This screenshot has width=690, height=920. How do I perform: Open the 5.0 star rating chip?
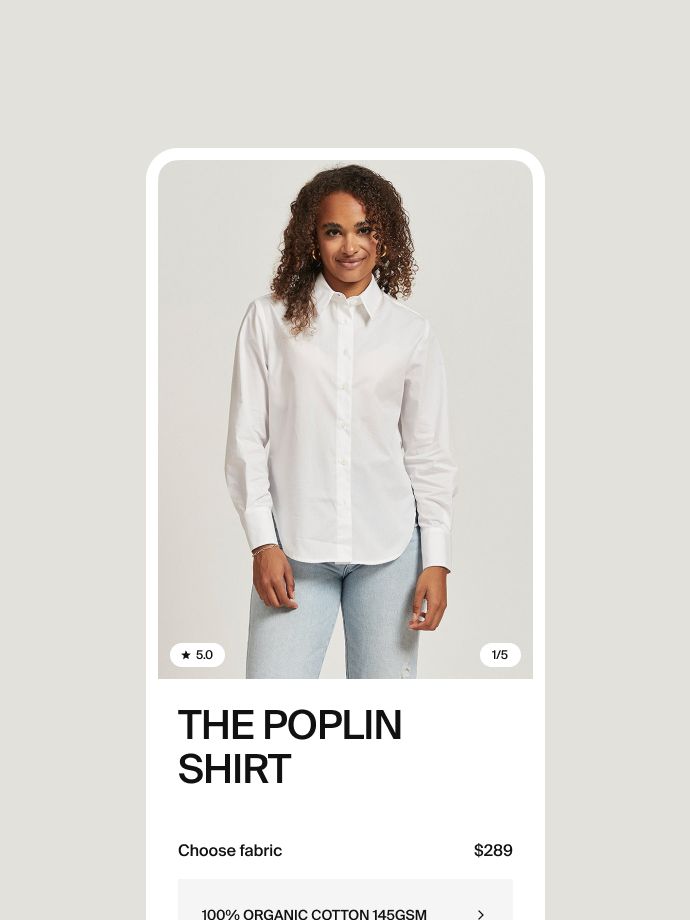[x=197, y=655]
